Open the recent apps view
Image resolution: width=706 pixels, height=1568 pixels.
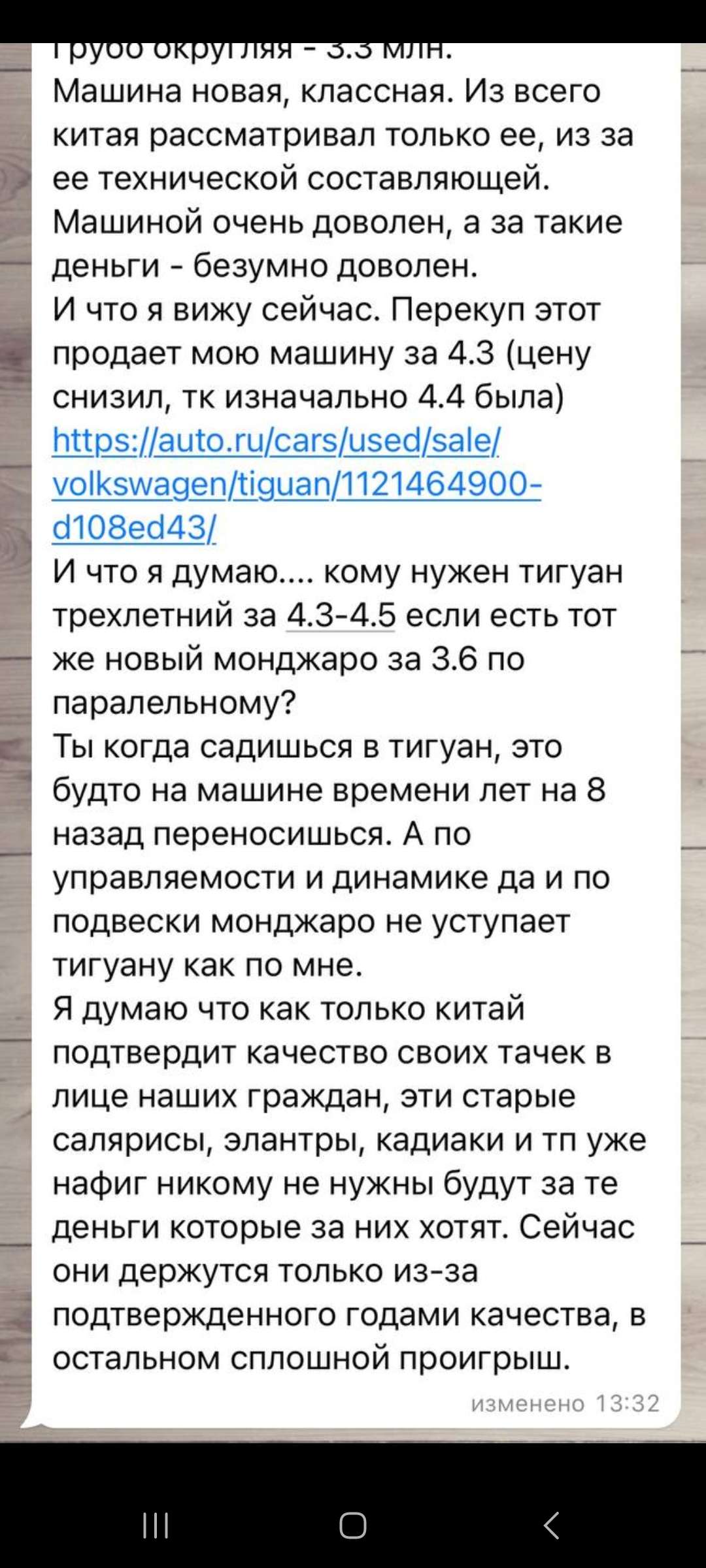click(x=156, y=1526)
